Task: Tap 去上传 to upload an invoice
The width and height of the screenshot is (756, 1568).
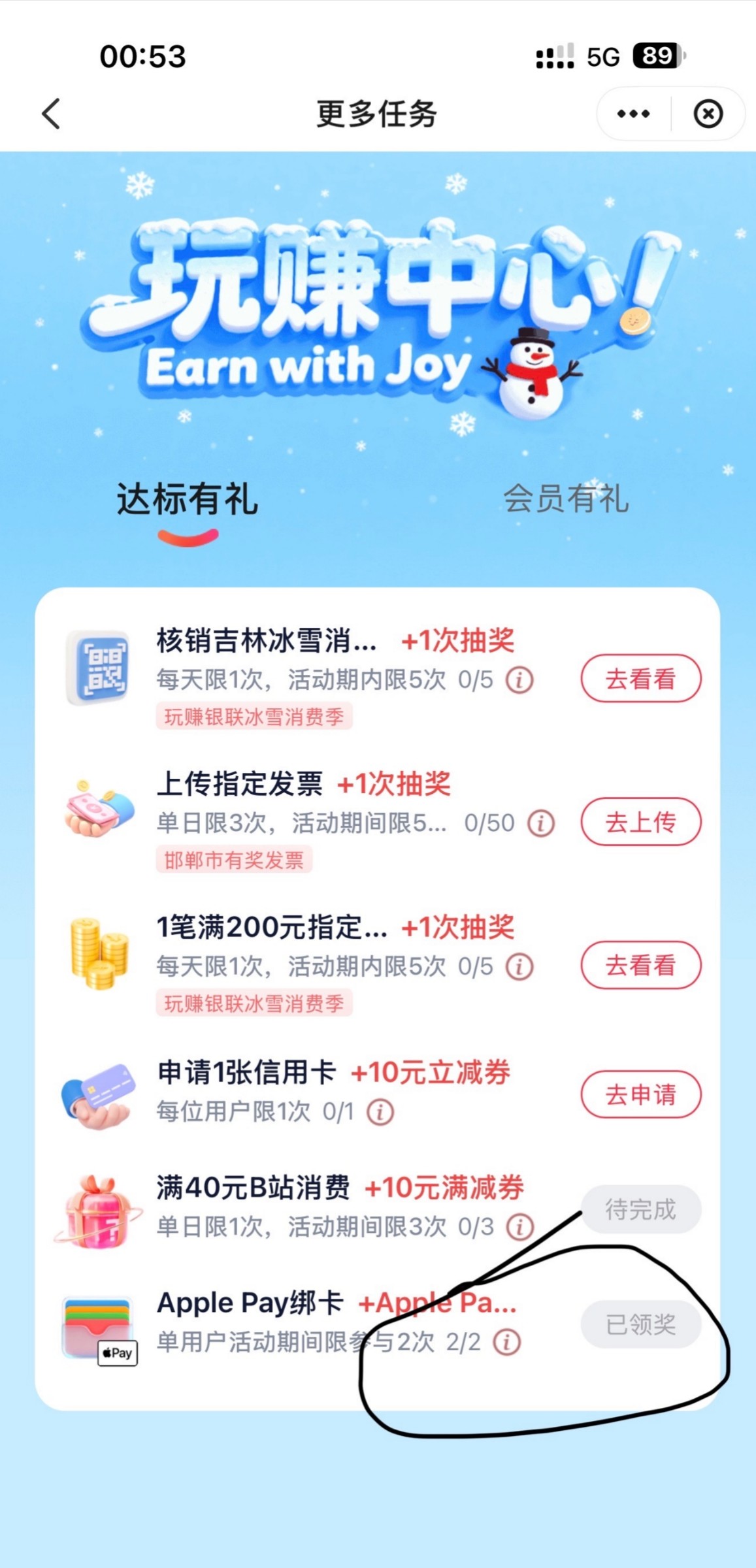Action: (x=640, y=822)
